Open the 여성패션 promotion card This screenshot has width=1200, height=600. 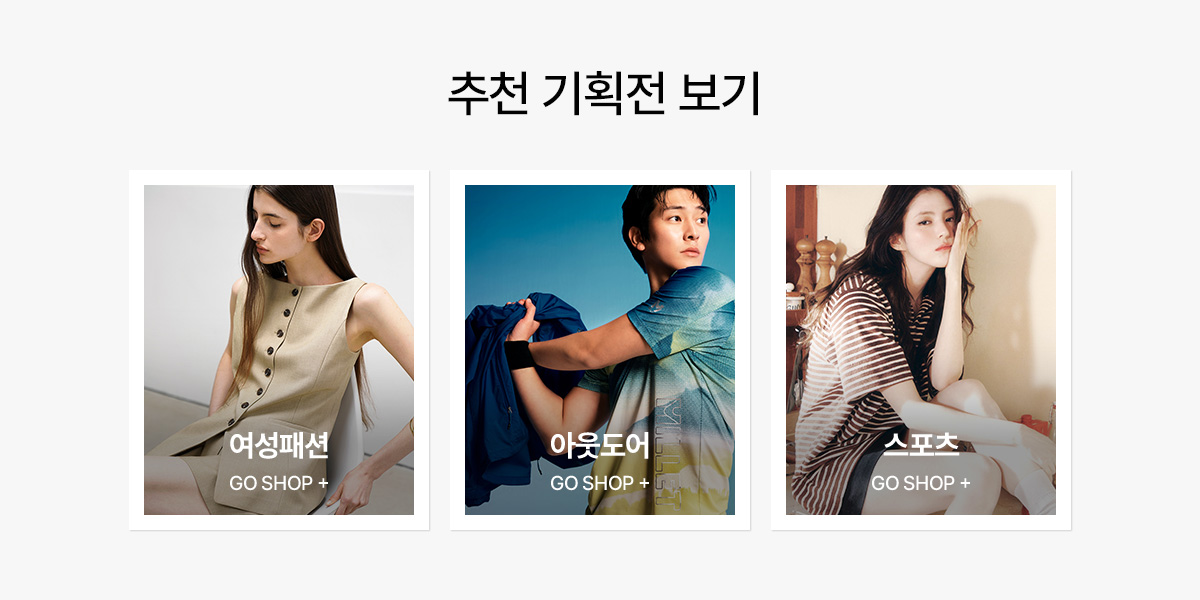279,350
